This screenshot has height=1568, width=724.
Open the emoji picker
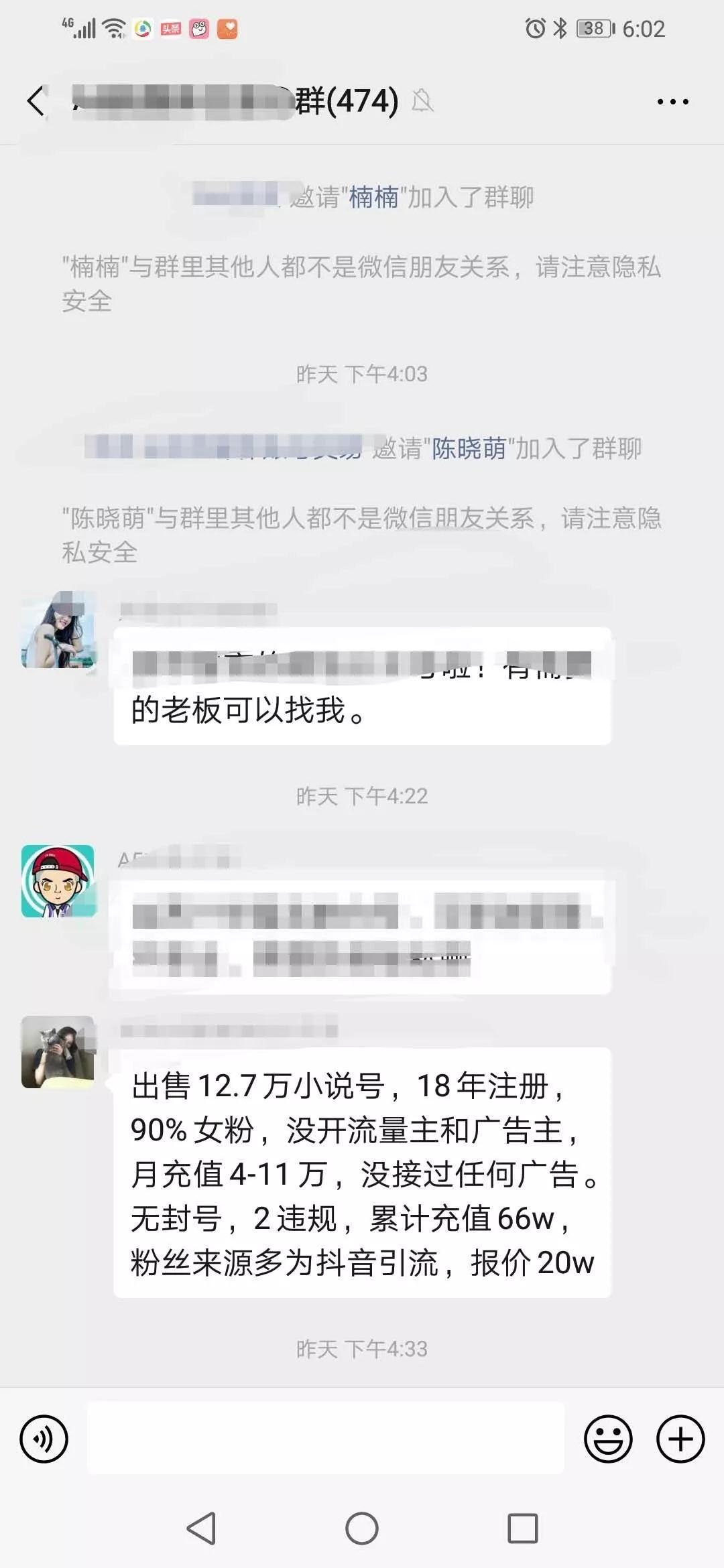pyautogui.click(x=608, y=1439)
